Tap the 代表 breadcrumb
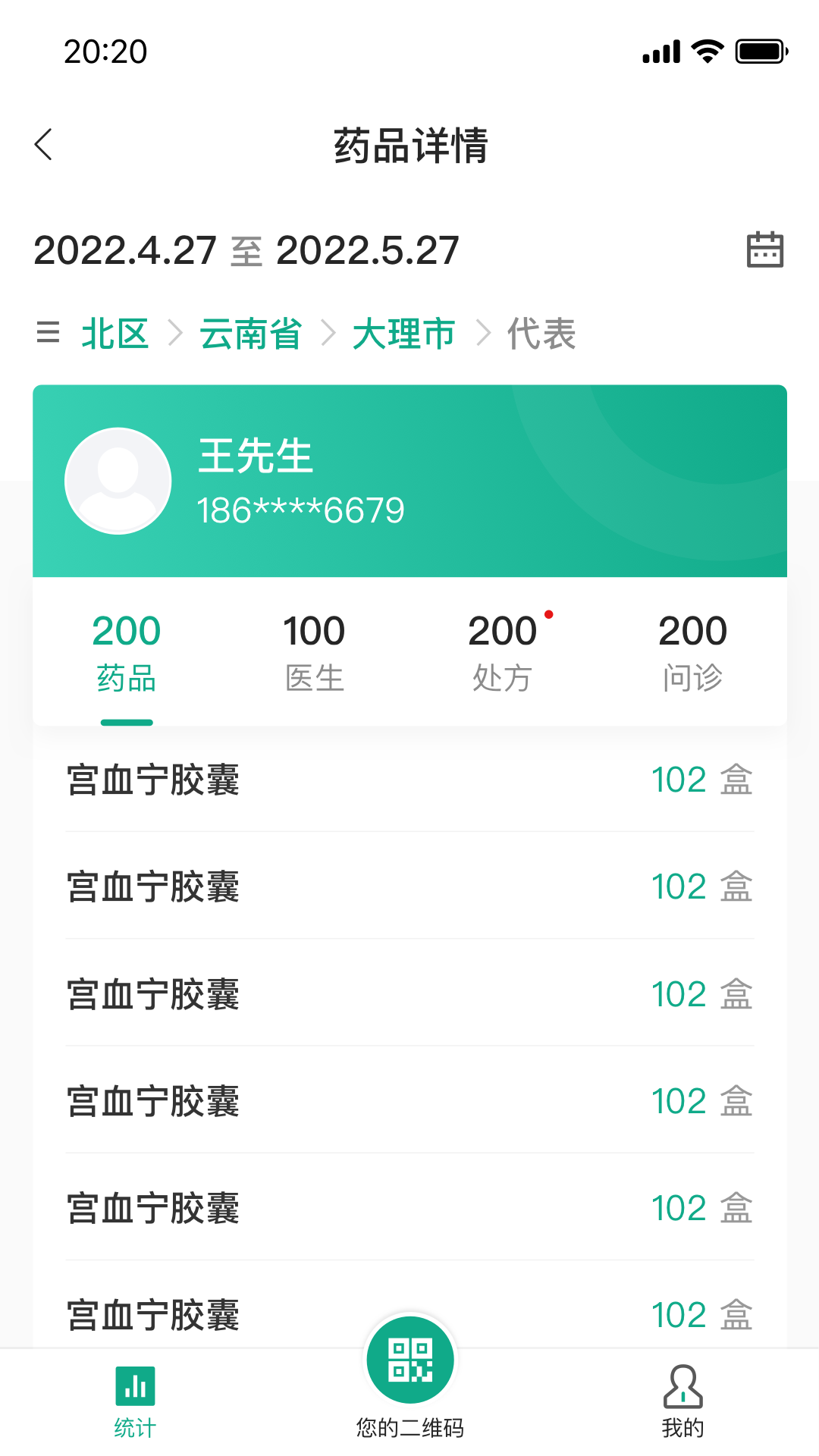The height and width of the screenshot is (1456, 819). pos(541,334)
